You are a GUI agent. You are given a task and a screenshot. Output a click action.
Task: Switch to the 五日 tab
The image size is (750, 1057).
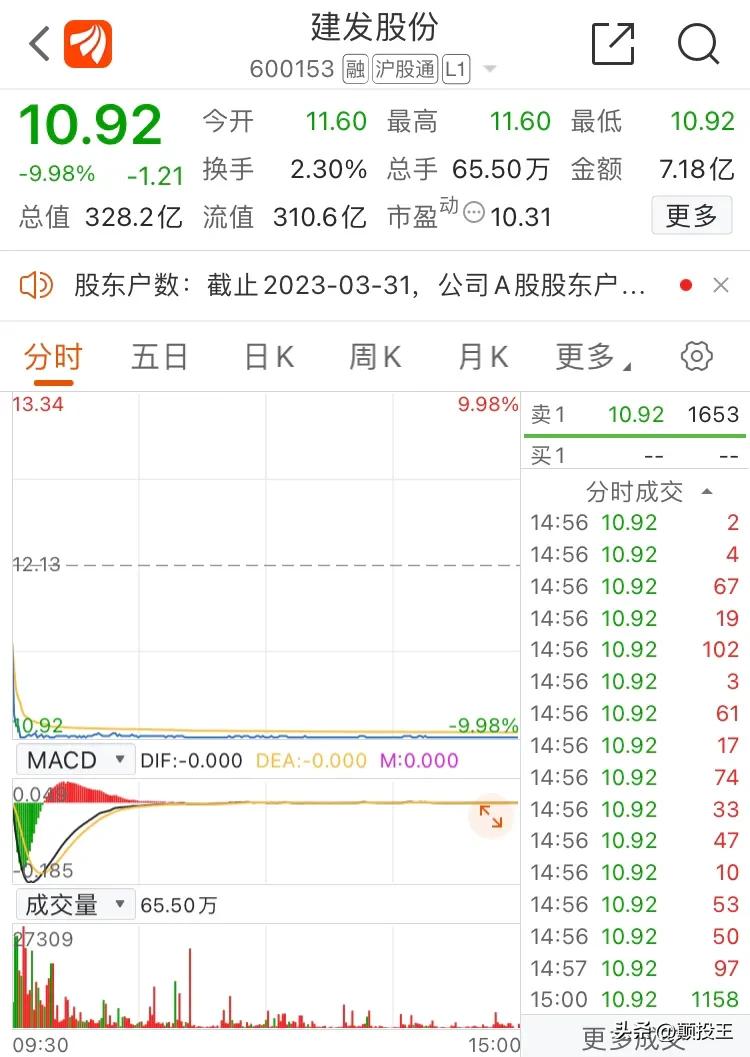pos(158,356)
